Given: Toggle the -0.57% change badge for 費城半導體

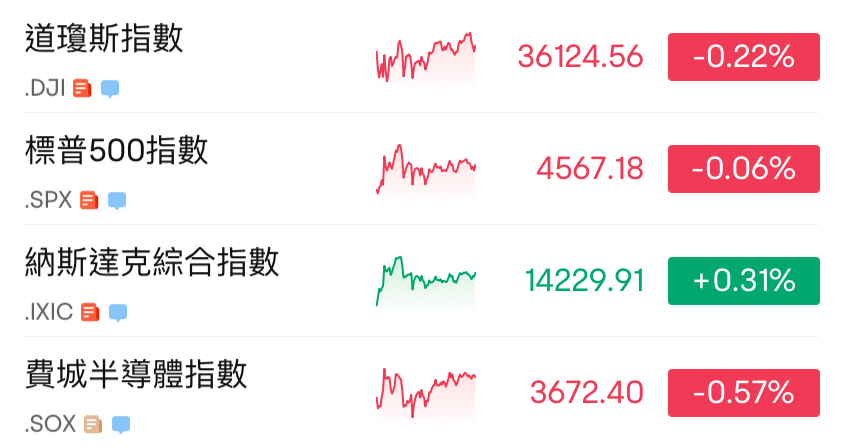Looking at the screenshot, I should 744,393.
